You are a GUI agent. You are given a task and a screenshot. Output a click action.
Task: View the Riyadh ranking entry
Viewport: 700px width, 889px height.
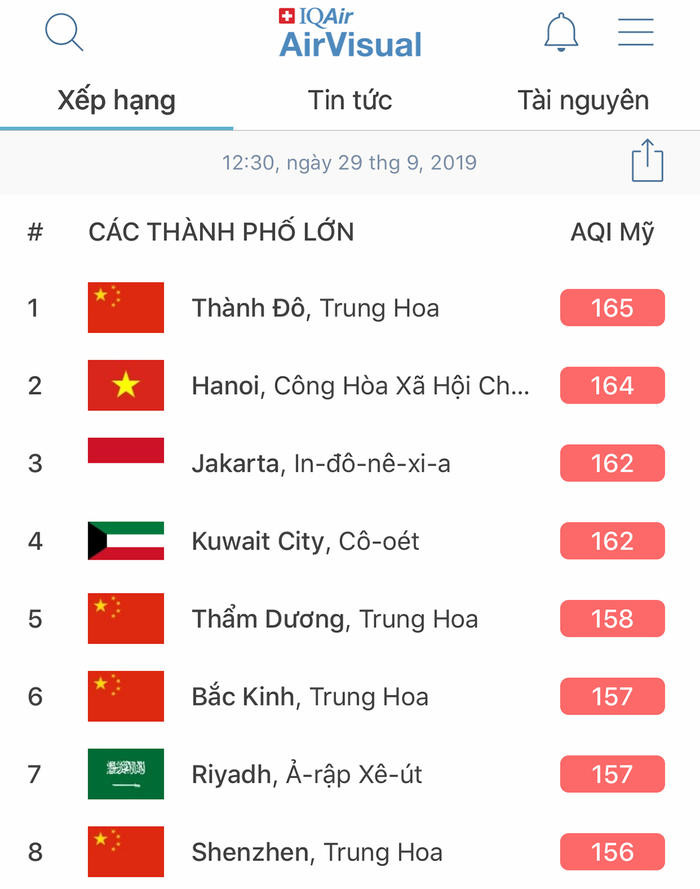pyautogui.click(x=307, y=775)
